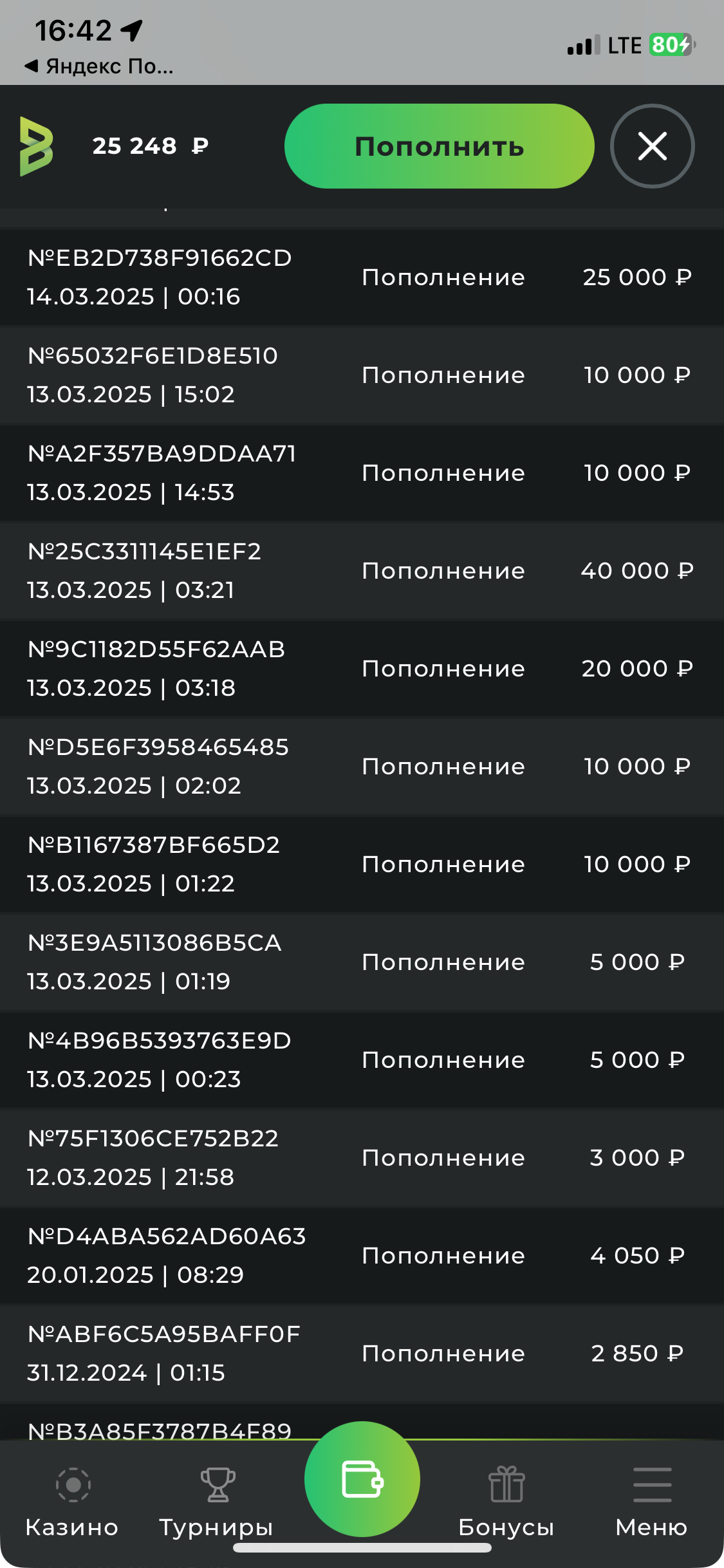724x1568 pixels.
Task: Tap the Пополнить deposit button
Action: 439,146
